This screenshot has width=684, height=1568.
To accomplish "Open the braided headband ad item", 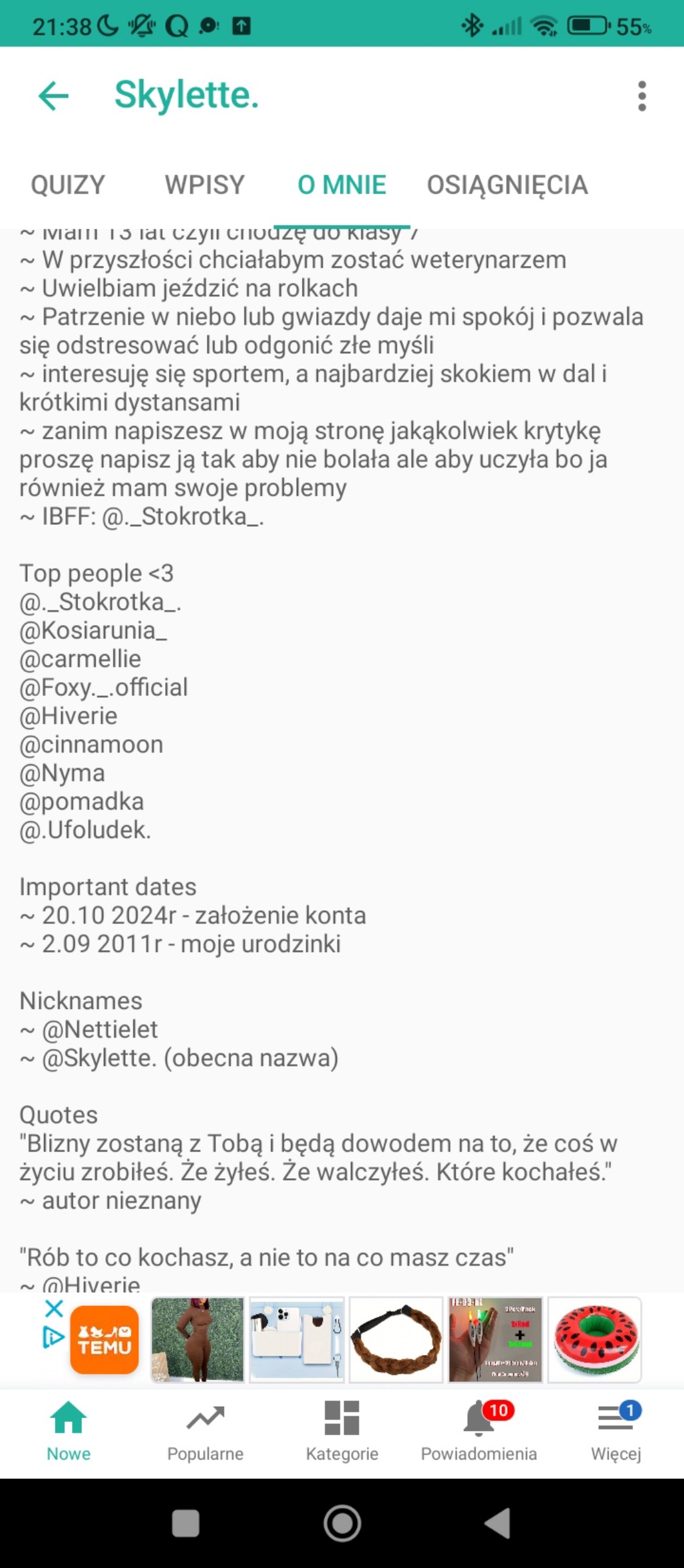I will pyautogui.click(x=396, y=1339).
